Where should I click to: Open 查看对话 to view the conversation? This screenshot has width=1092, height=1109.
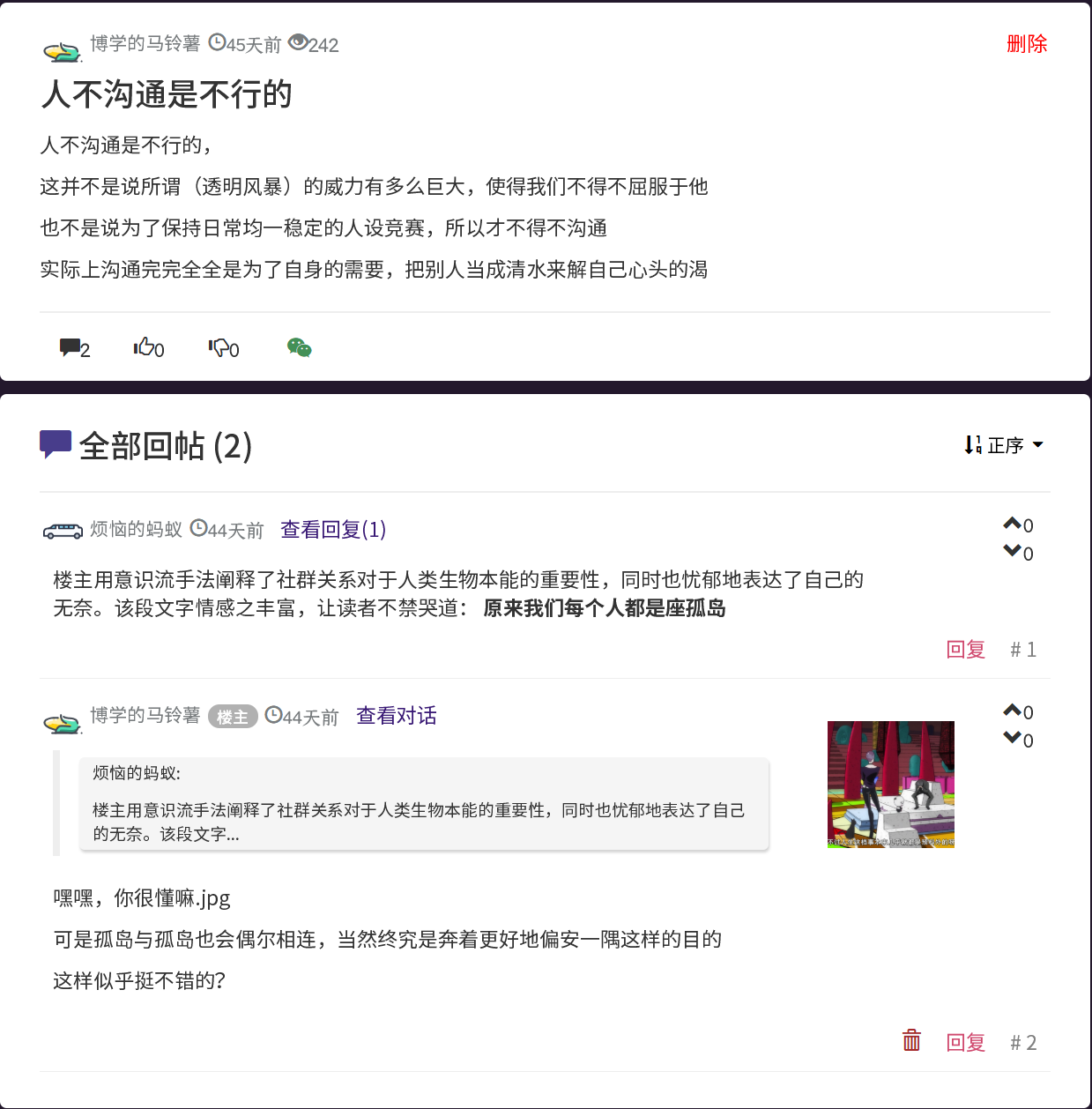tap(396, 716)
